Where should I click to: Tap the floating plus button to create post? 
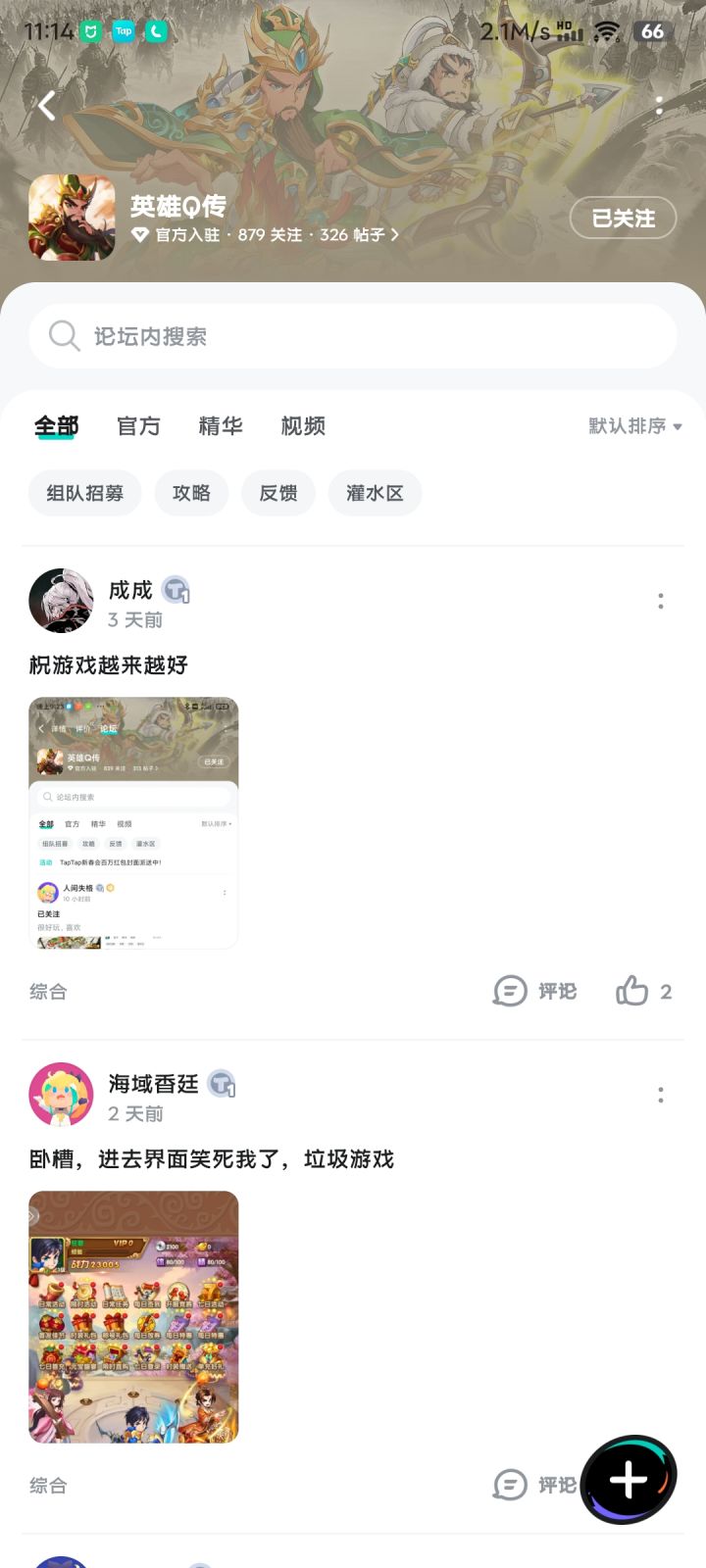(630, 1480)
